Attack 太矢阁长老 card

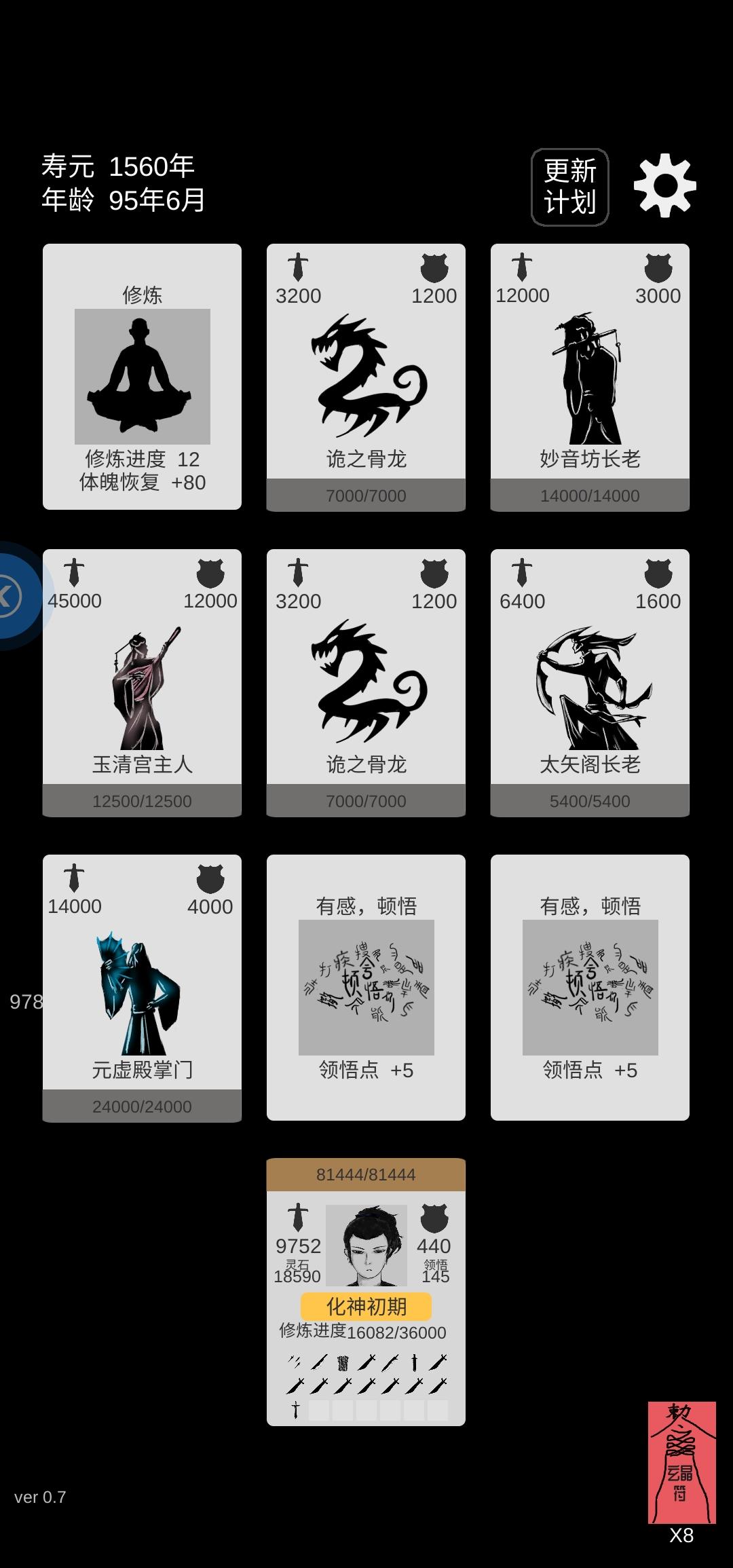590,682
